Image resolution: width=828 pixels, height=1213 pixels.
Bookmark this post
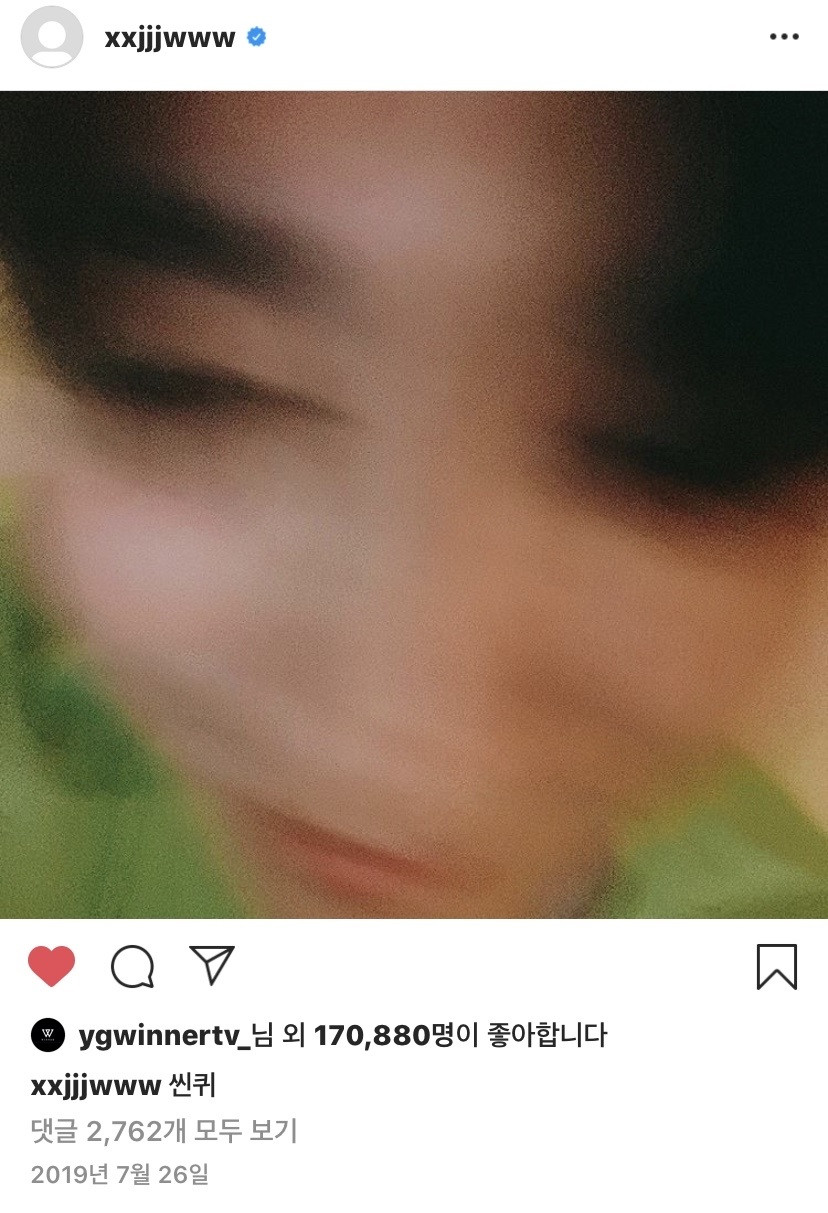(776, 966)
